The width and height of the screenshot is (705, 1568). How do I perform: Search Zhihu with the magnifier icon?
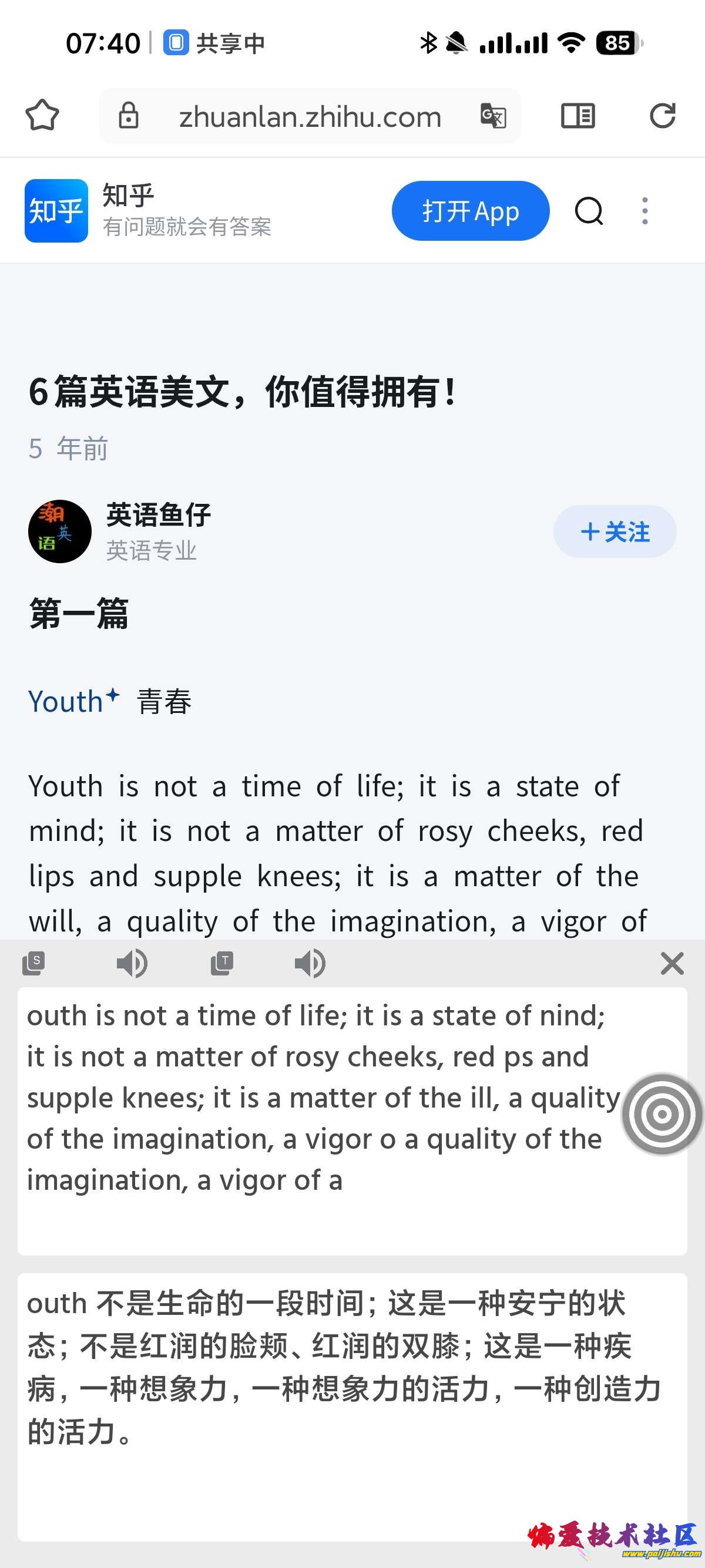click(x=589, y=211)
